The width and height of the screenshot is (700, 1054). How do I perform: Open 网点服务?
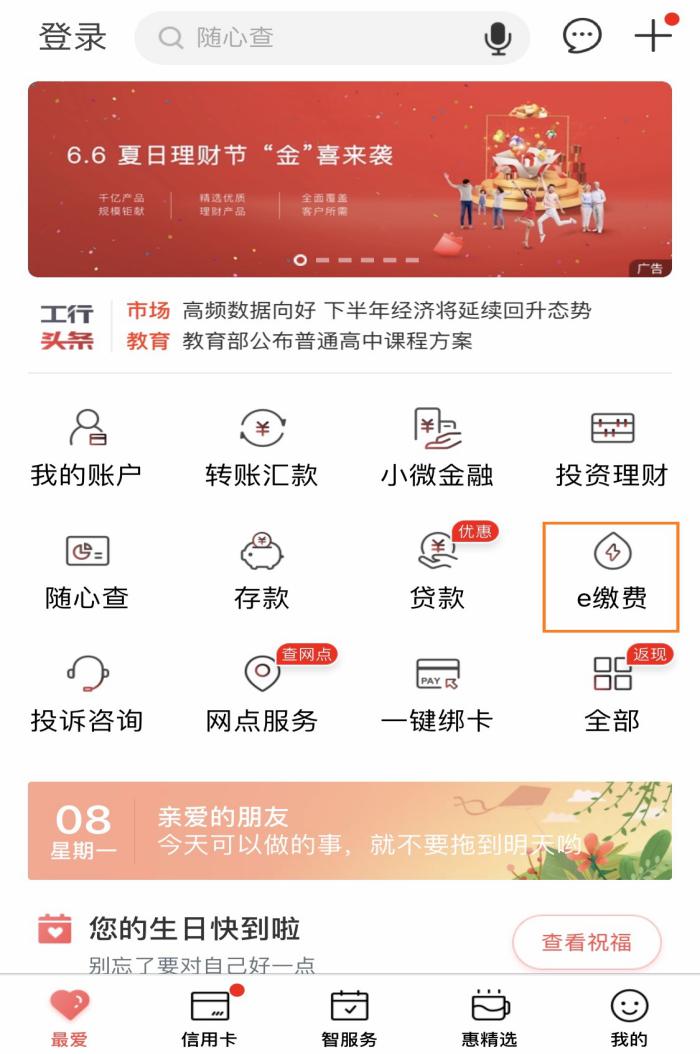tap(261, 695)
